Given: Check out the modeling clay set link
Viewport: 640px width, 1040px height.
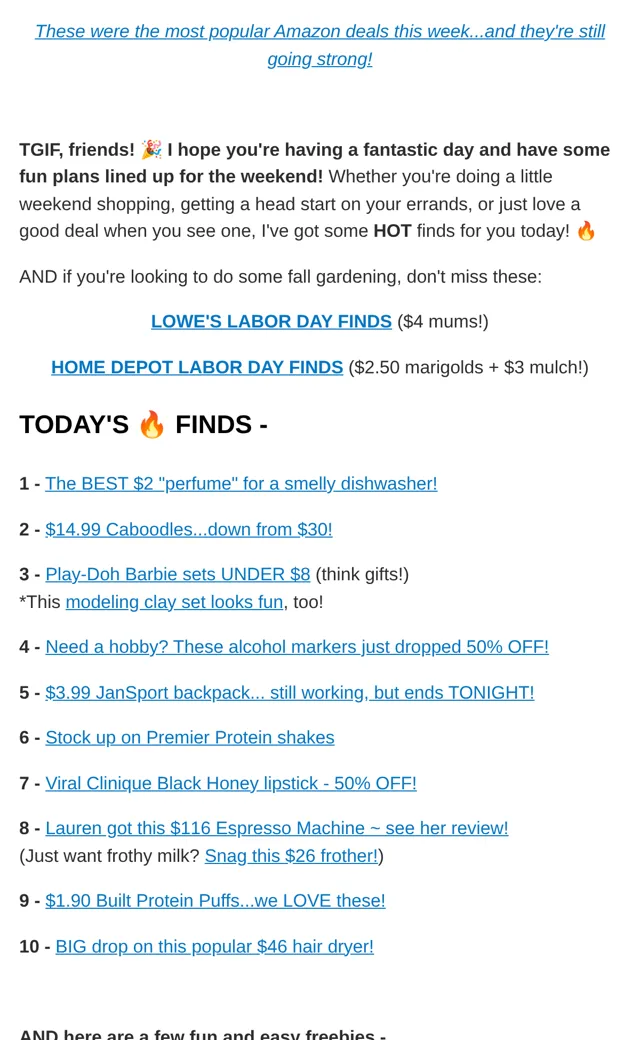Looking at the screenshot, I should (174, 602).
